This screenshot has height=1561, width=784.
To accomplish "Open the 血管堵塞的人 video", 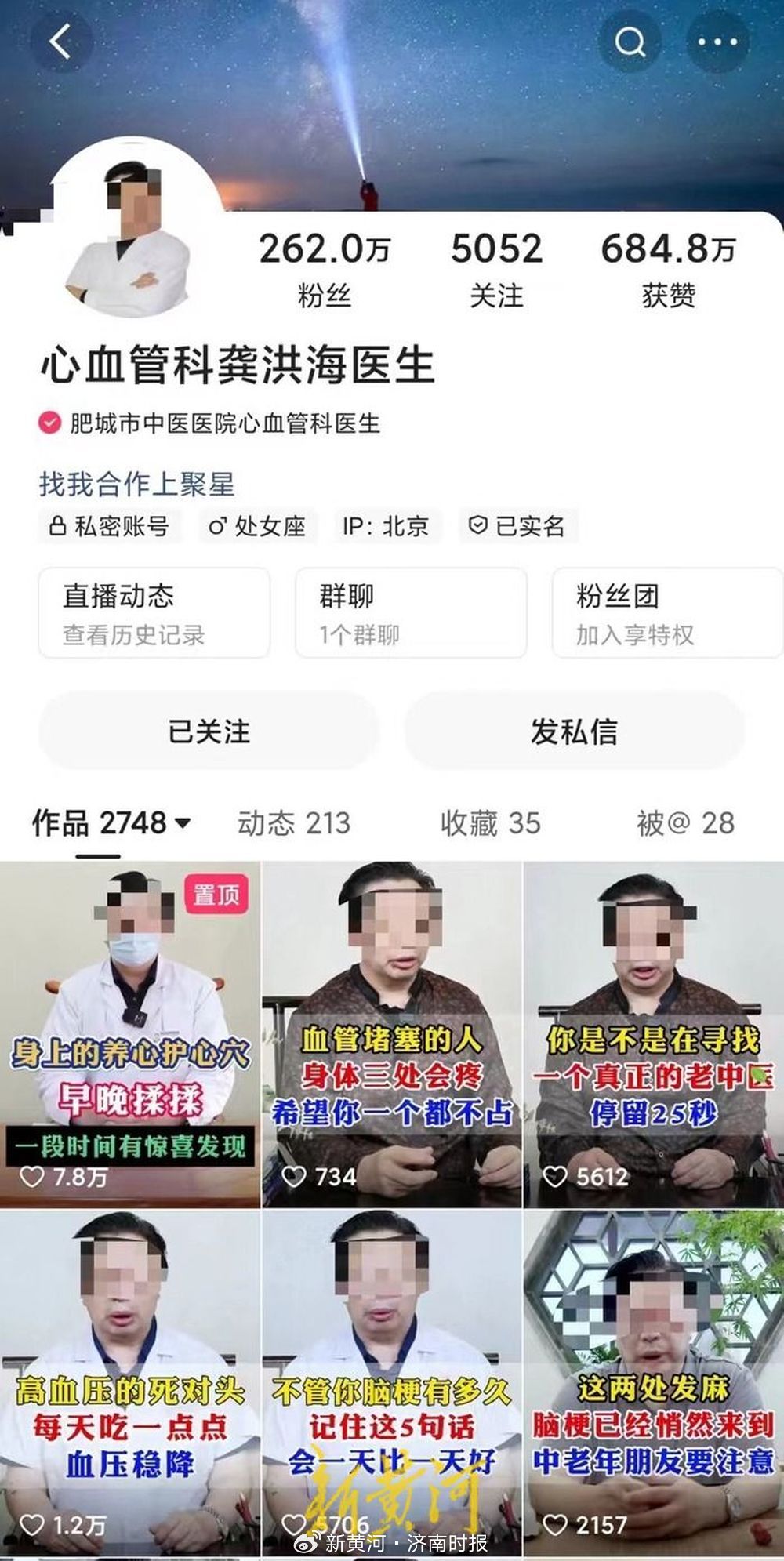I will [x=391, y=1033].
